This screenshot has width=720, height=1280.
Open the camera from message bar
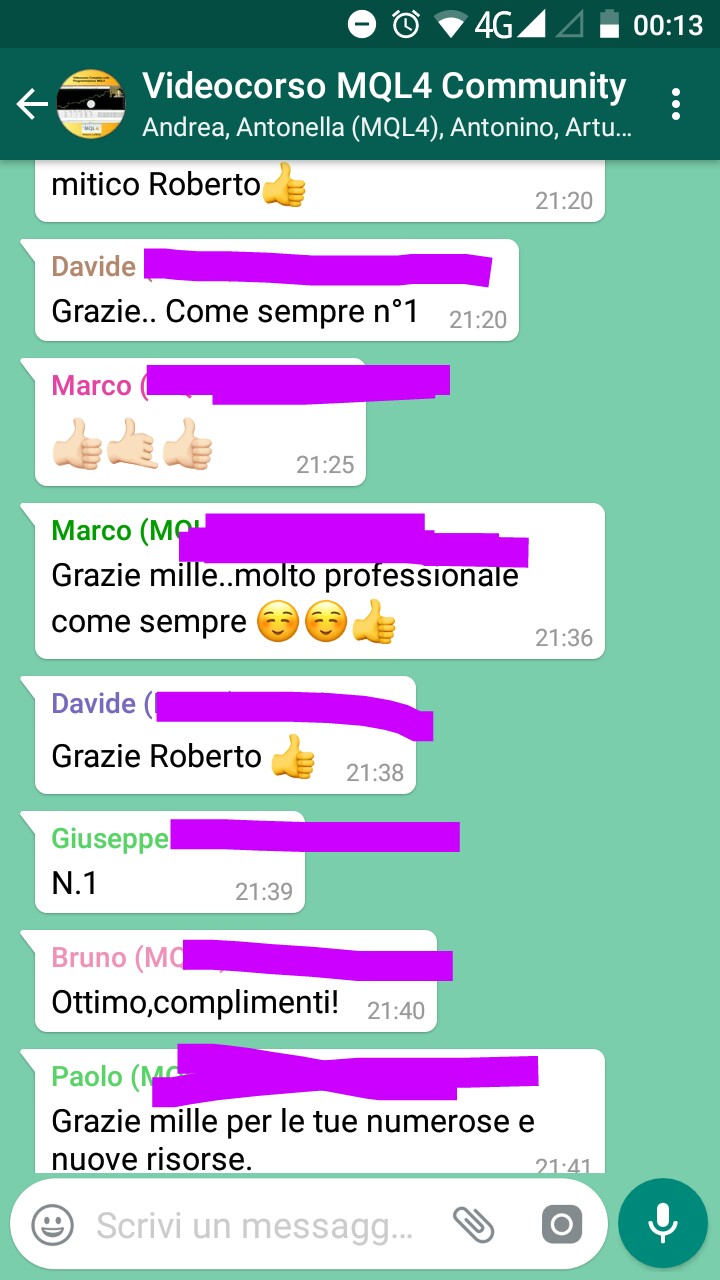[x=561, y=1224]
